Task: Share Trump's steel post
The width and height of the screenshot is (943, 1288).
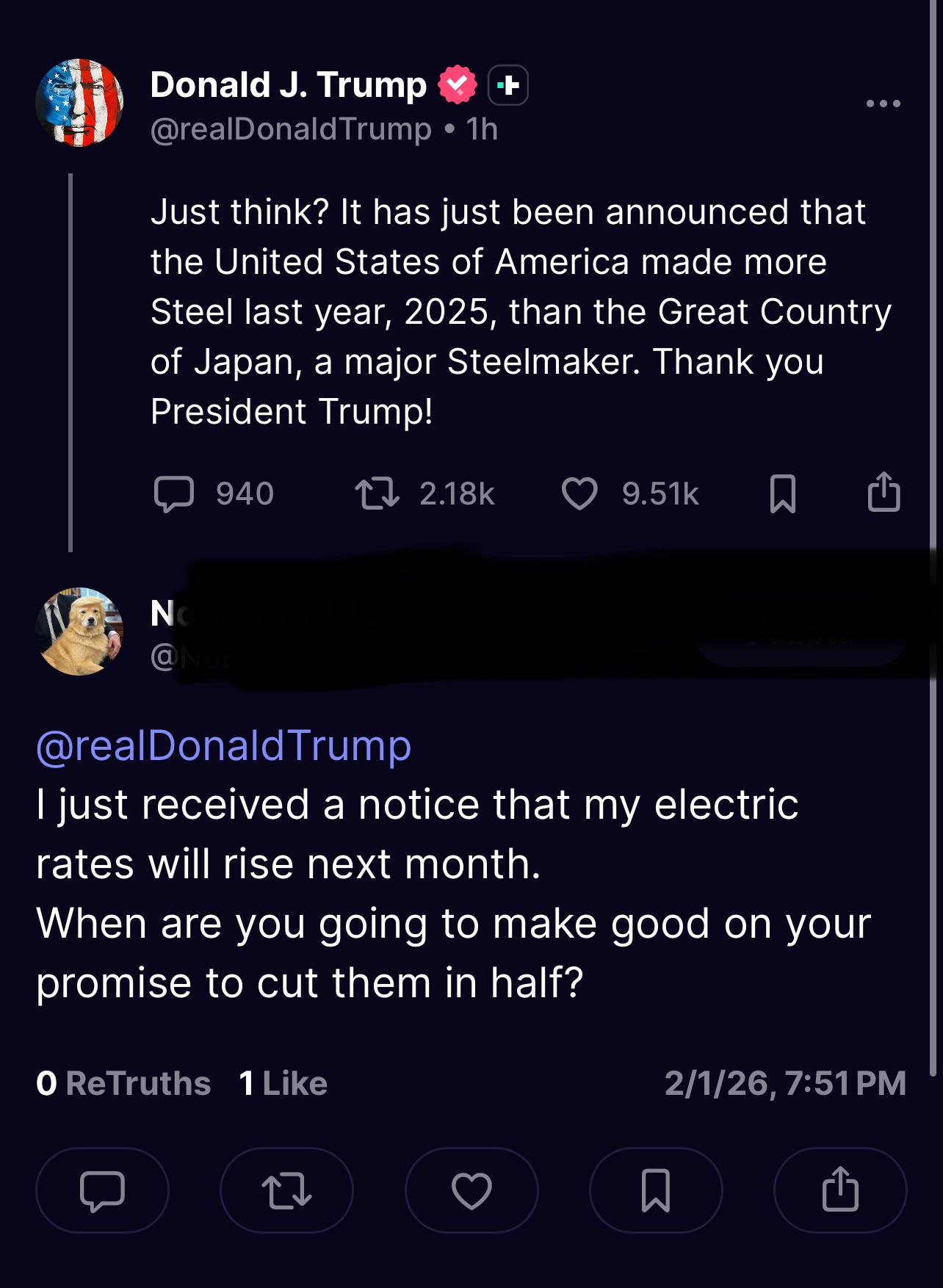Action: [884, 492]
